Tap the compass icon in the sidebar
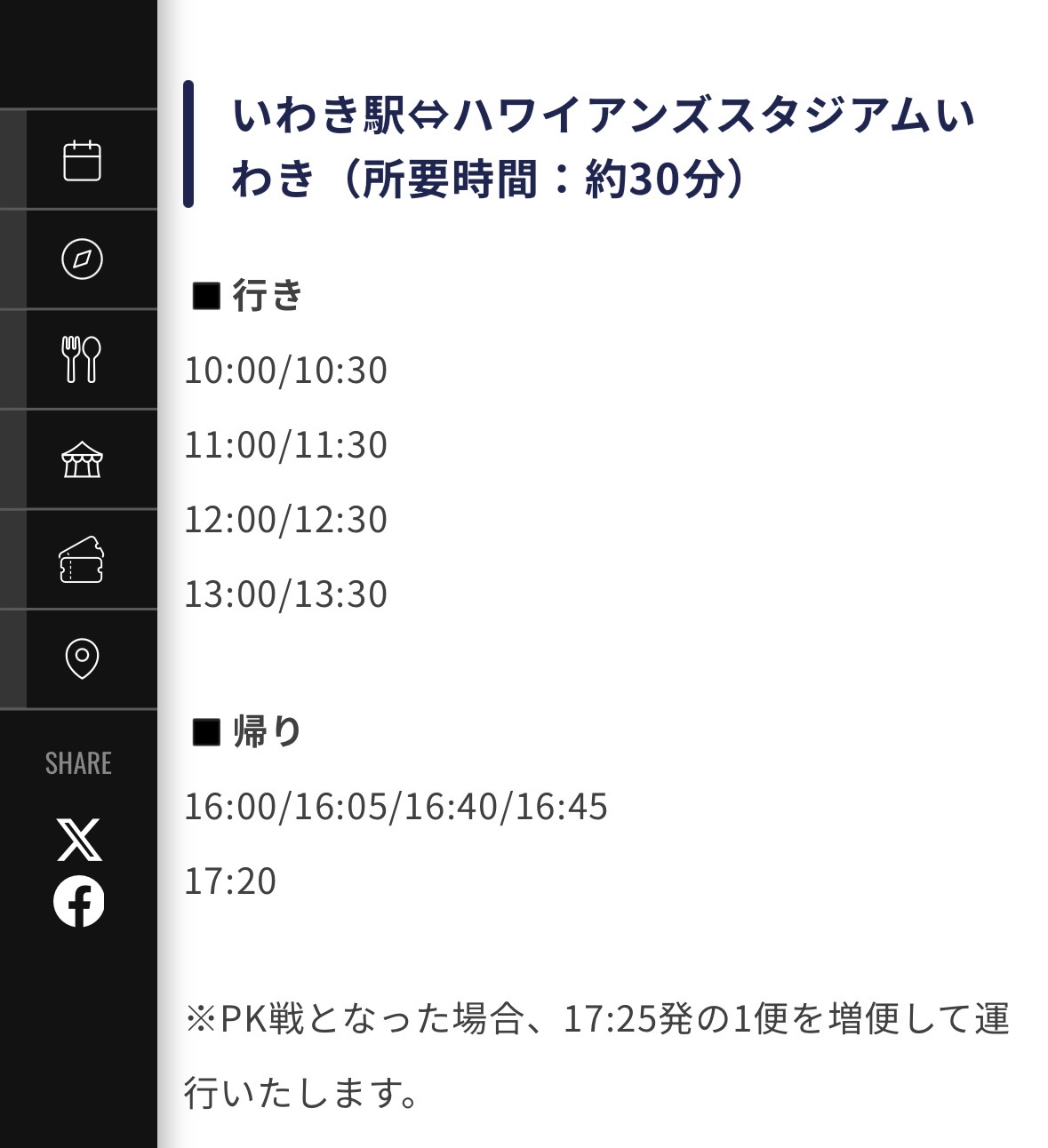Image resolution: width=1048 pixels, height=1148 pixels. pos(82,259)
